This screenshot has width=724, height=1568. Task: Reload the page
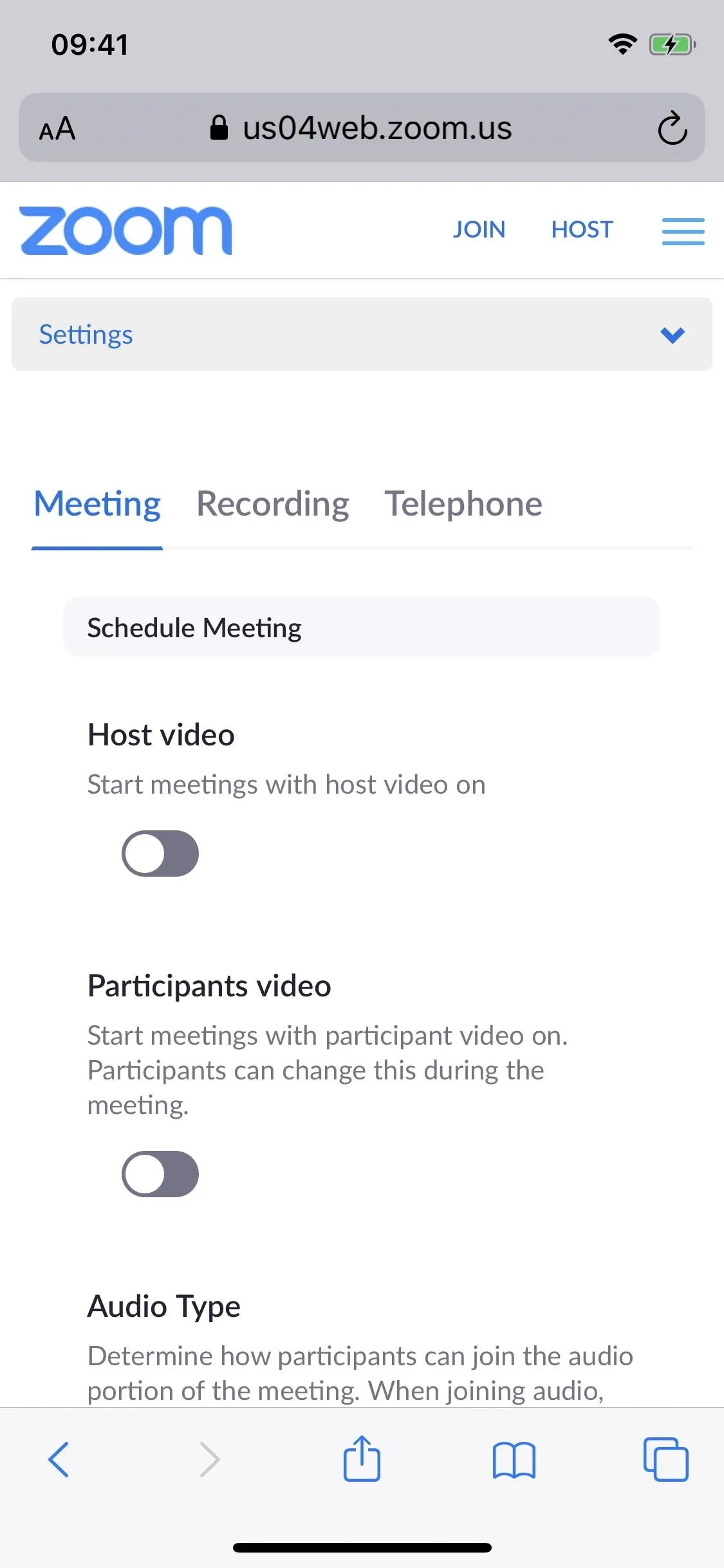pos(673,128)
